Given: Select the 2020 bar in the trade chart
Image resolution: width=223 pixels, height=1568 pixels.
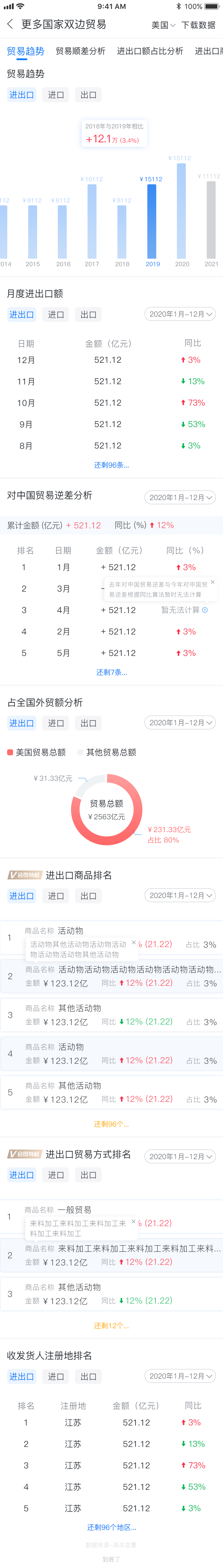Looking at the screenshot, I should pyautogui.click(x=182, y=211).
